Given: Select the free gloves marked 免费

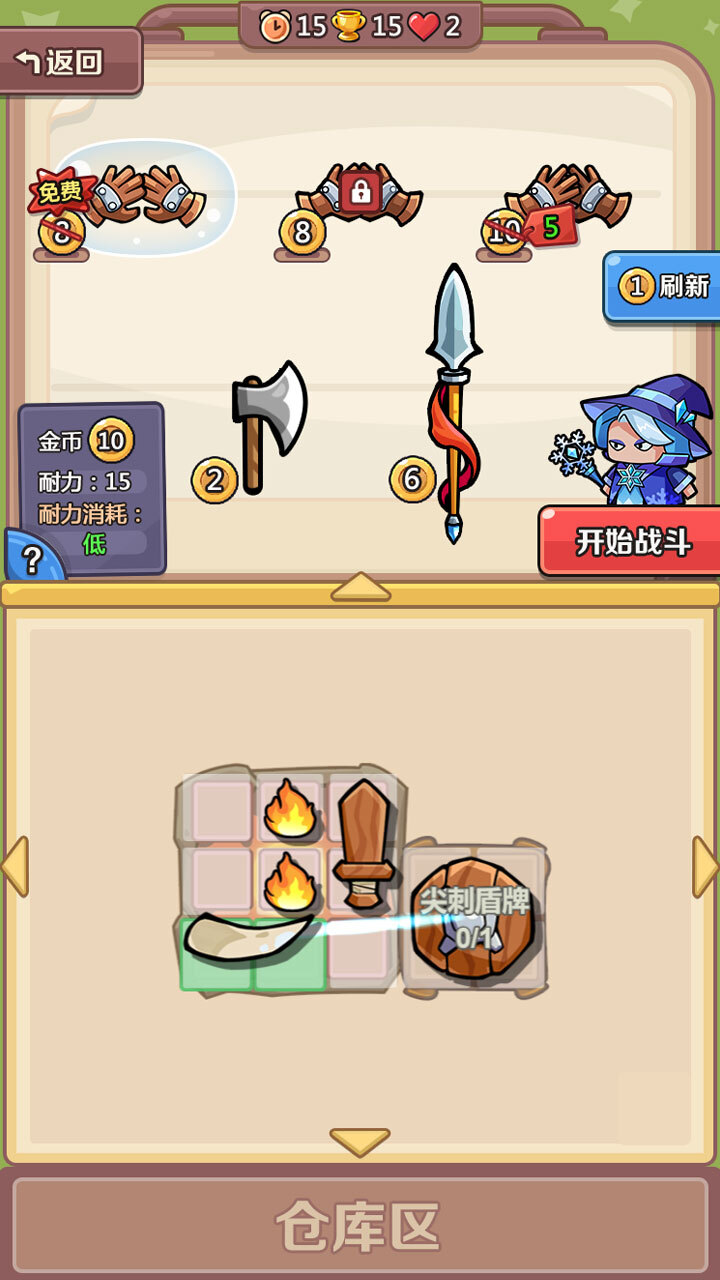Looking at the screenshot, I should [142, 197].
